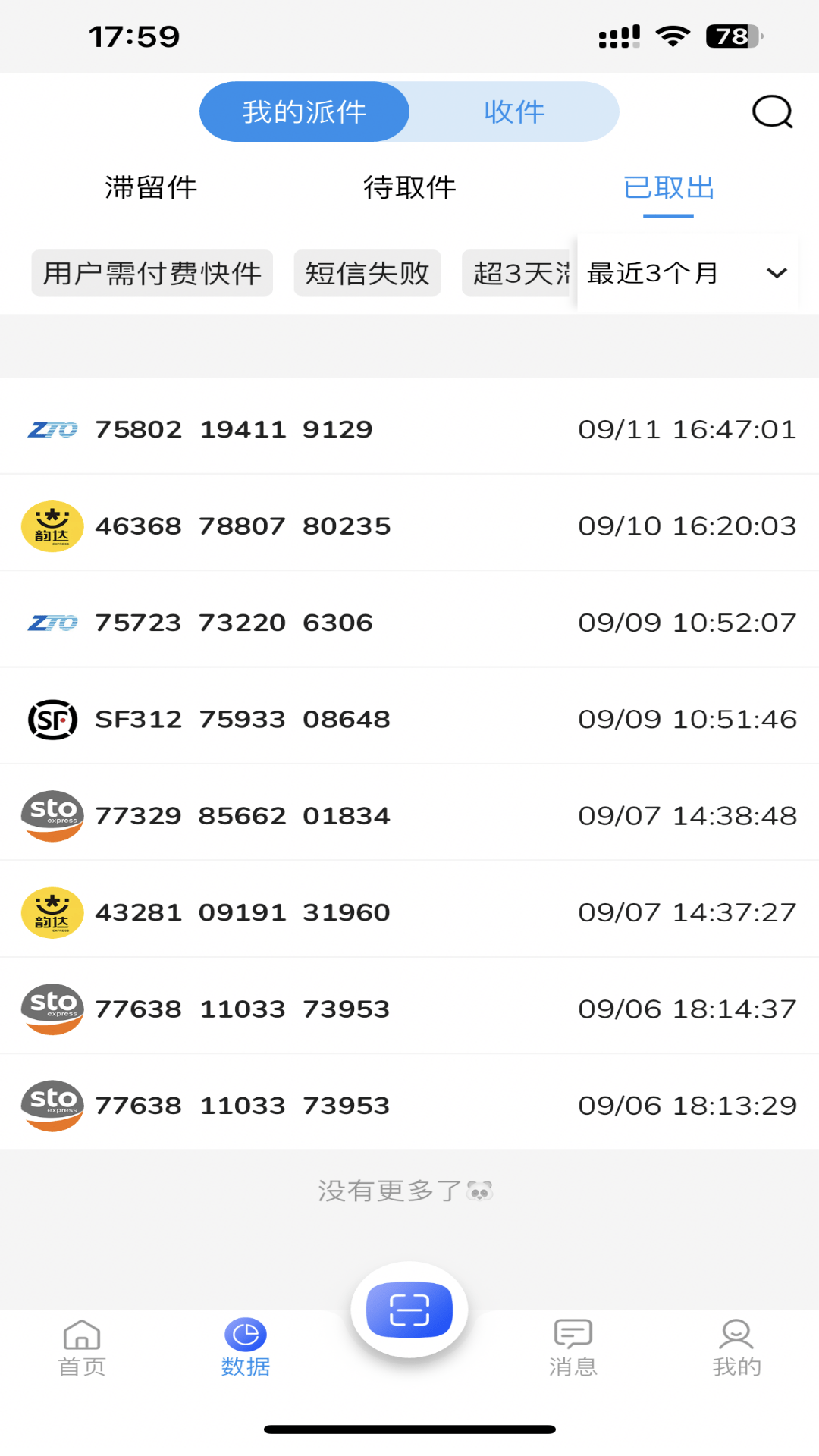Open Yunda parcel 46368 78807 80235
Image resolution: width=819 pixels, height=1456 pixels.
(409, 526)
